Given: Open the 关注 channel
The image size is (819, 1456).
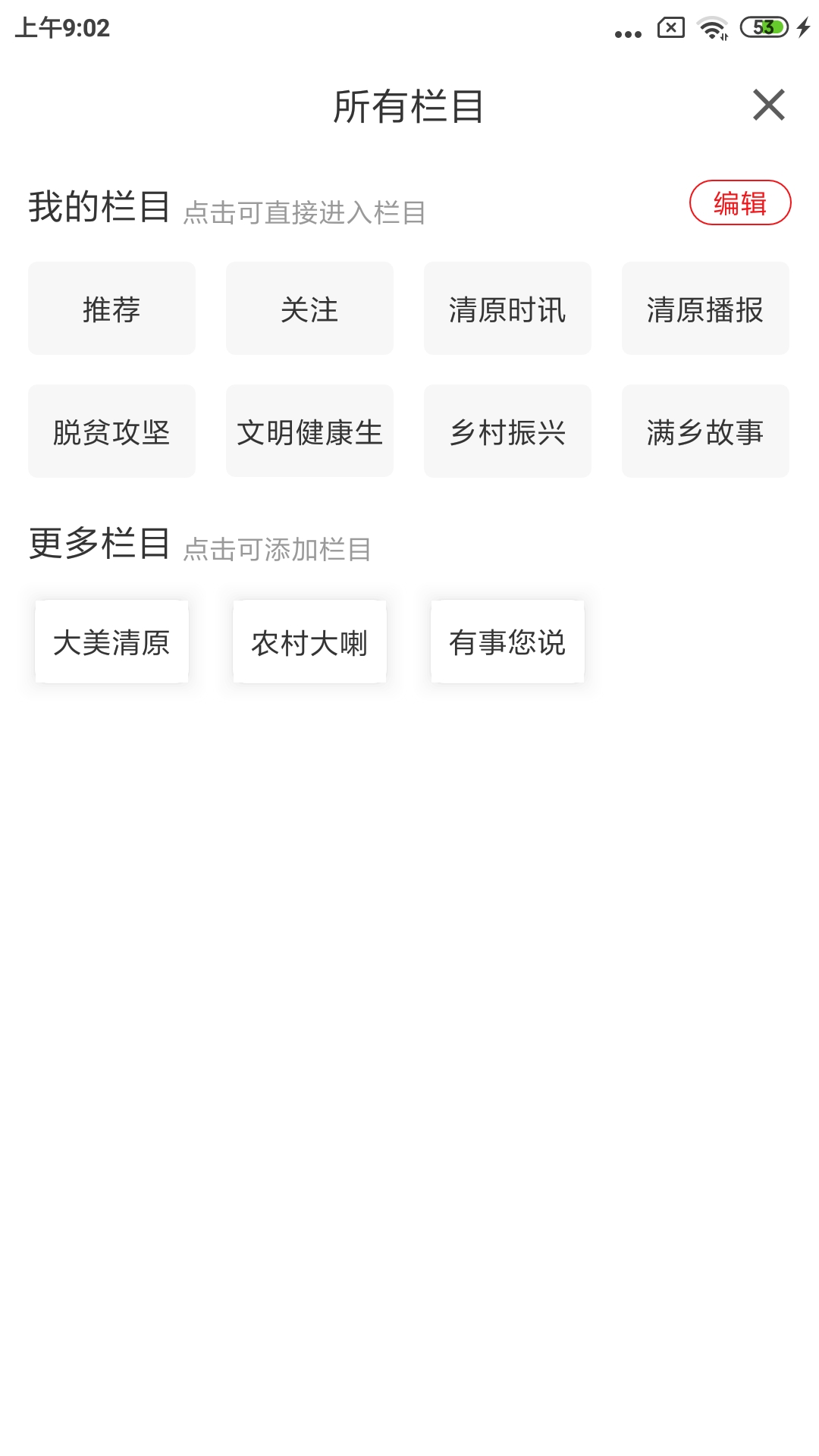Looking at the screenshot, I should [309, 308].
